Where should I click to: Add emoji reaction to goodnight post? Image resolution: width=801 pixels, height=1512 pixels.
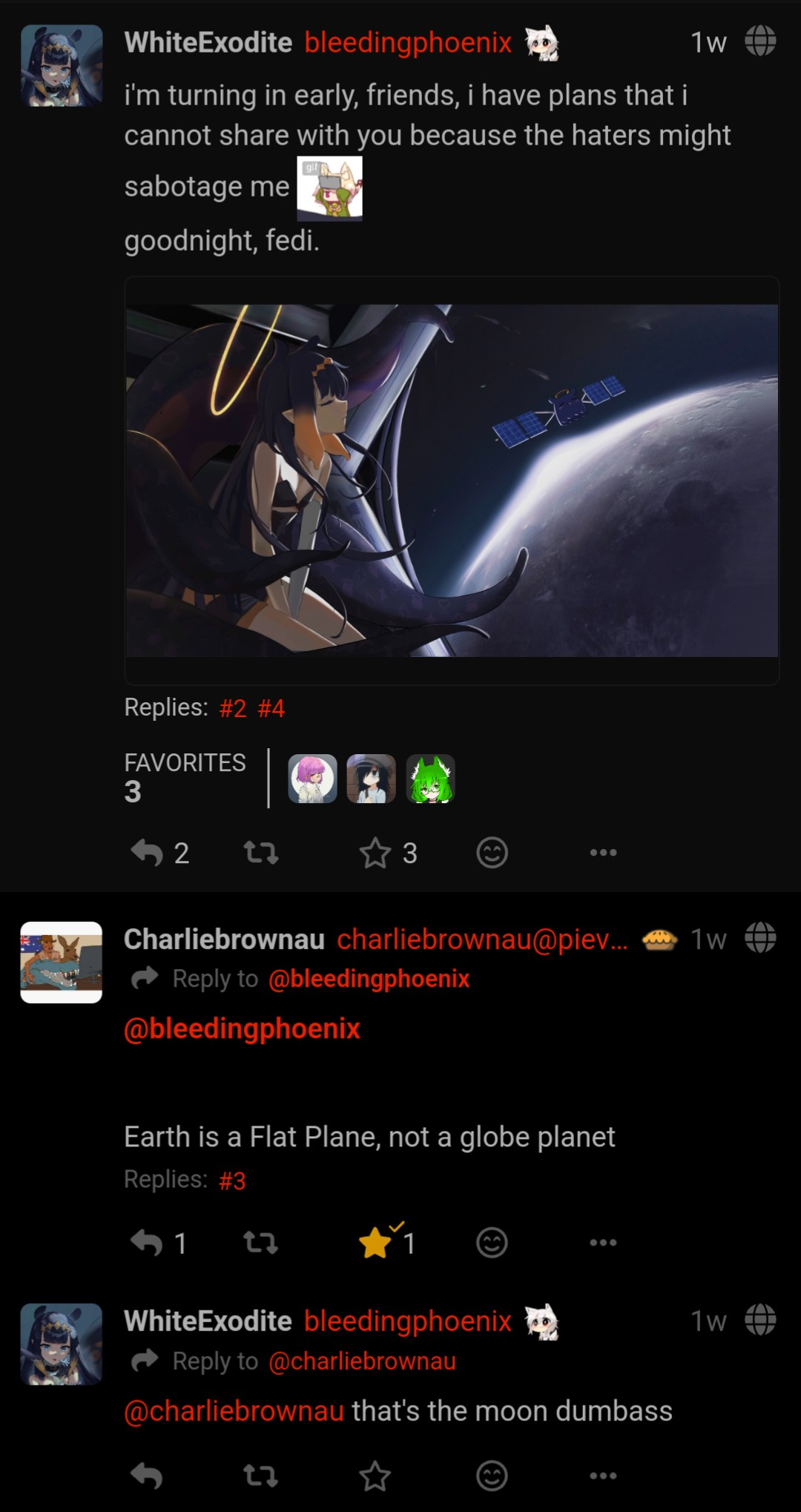492,853
